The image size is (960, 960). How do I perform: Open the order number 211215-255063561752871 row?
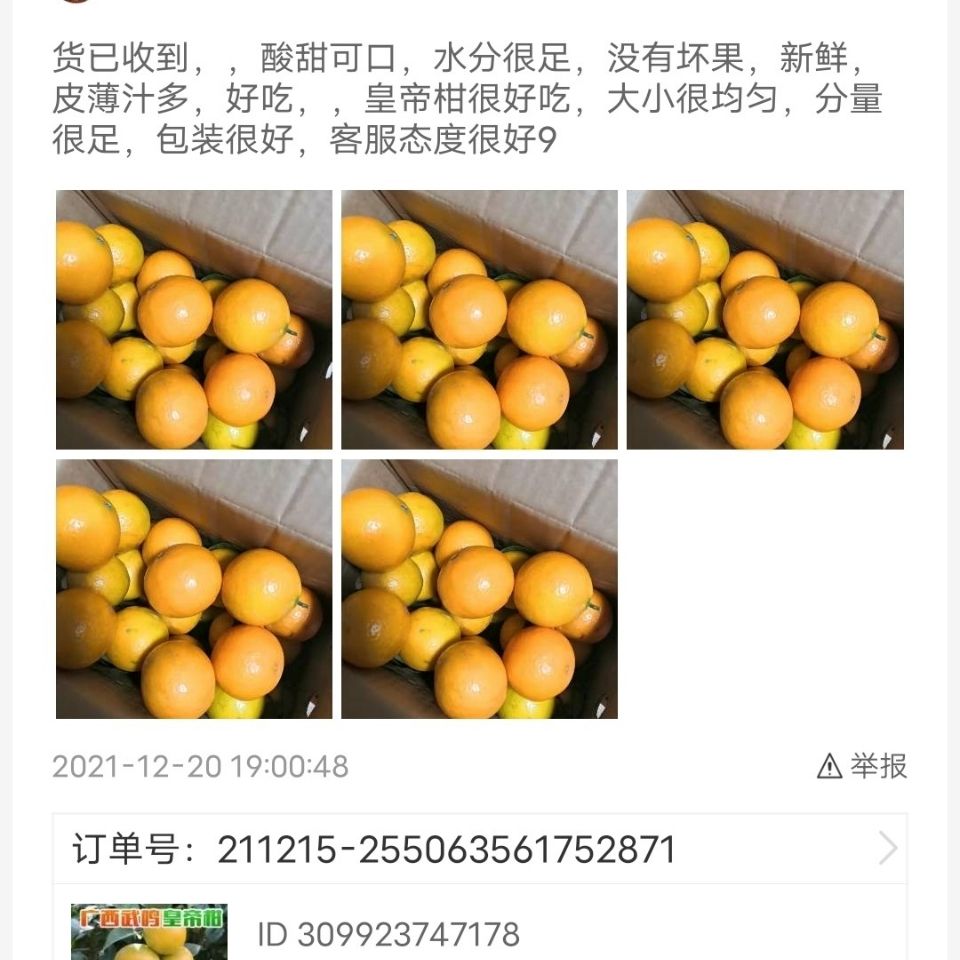[x=480, y=850]
